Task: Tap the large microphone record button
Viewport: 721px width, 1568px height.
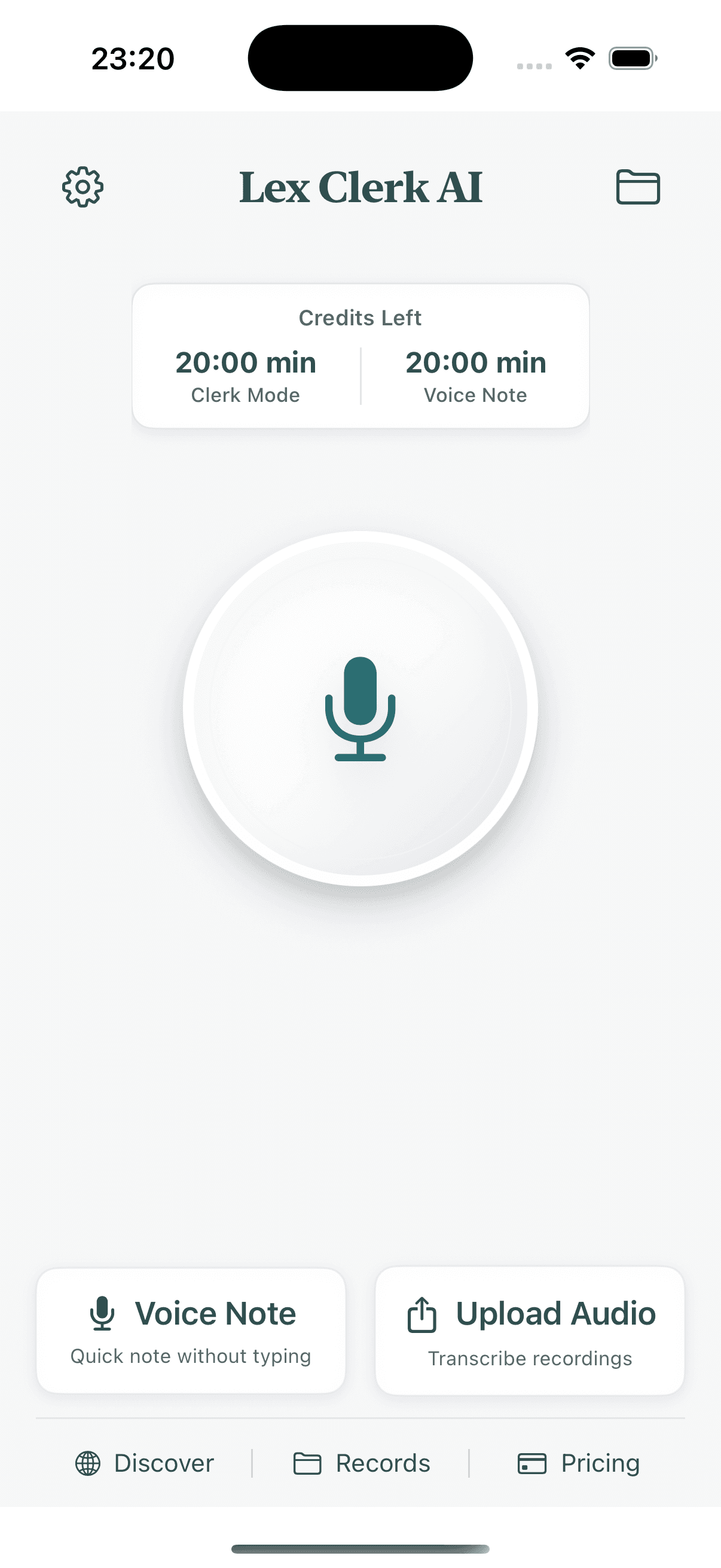Action: [360, 712]
